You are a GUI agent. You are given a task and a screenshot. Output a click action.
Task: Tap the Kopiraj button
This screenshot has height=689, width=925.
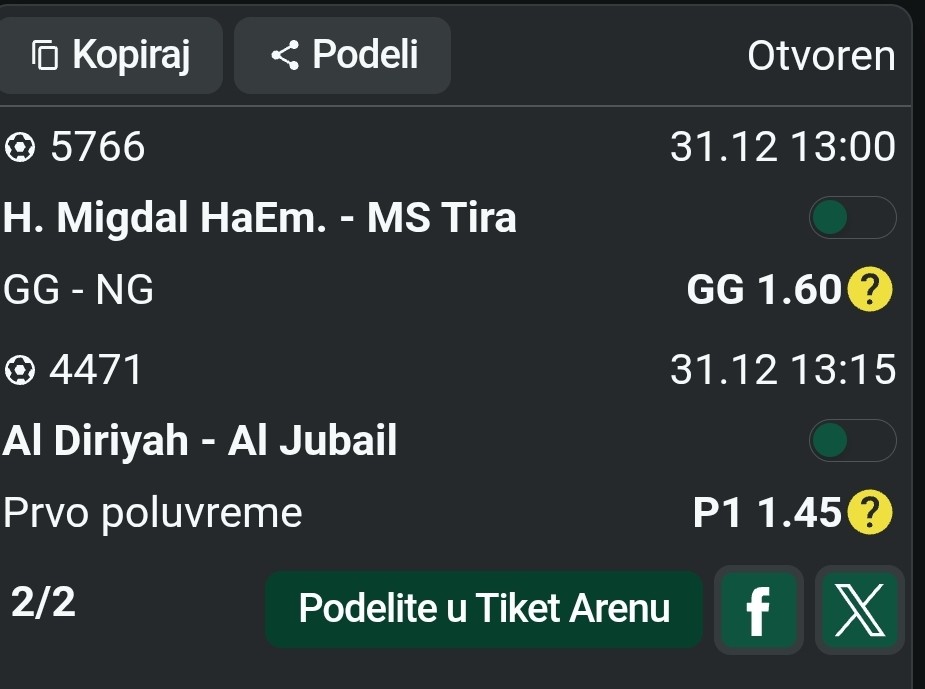coord(110,55)
